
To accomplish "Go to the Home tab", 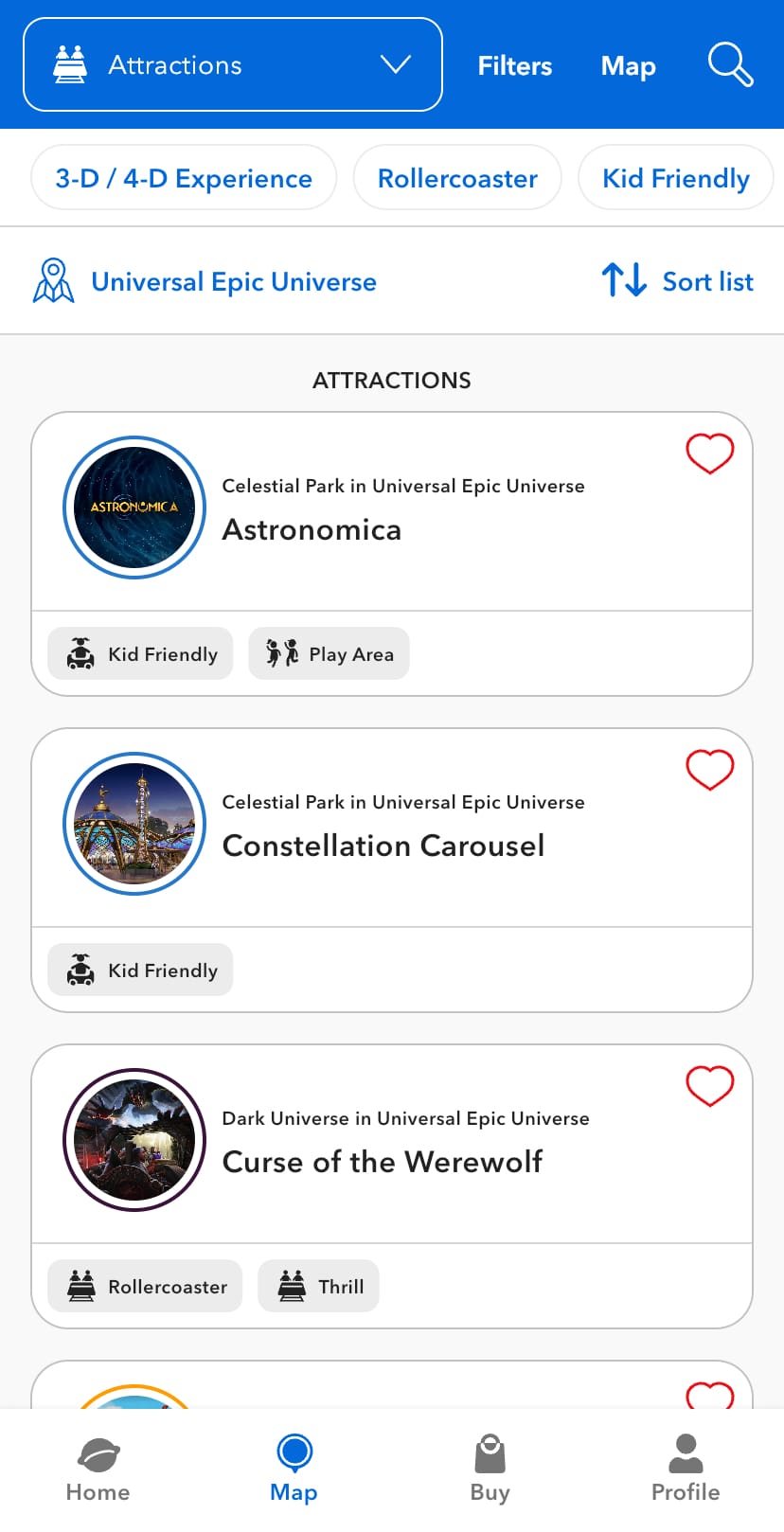I will pos(98,1468).
